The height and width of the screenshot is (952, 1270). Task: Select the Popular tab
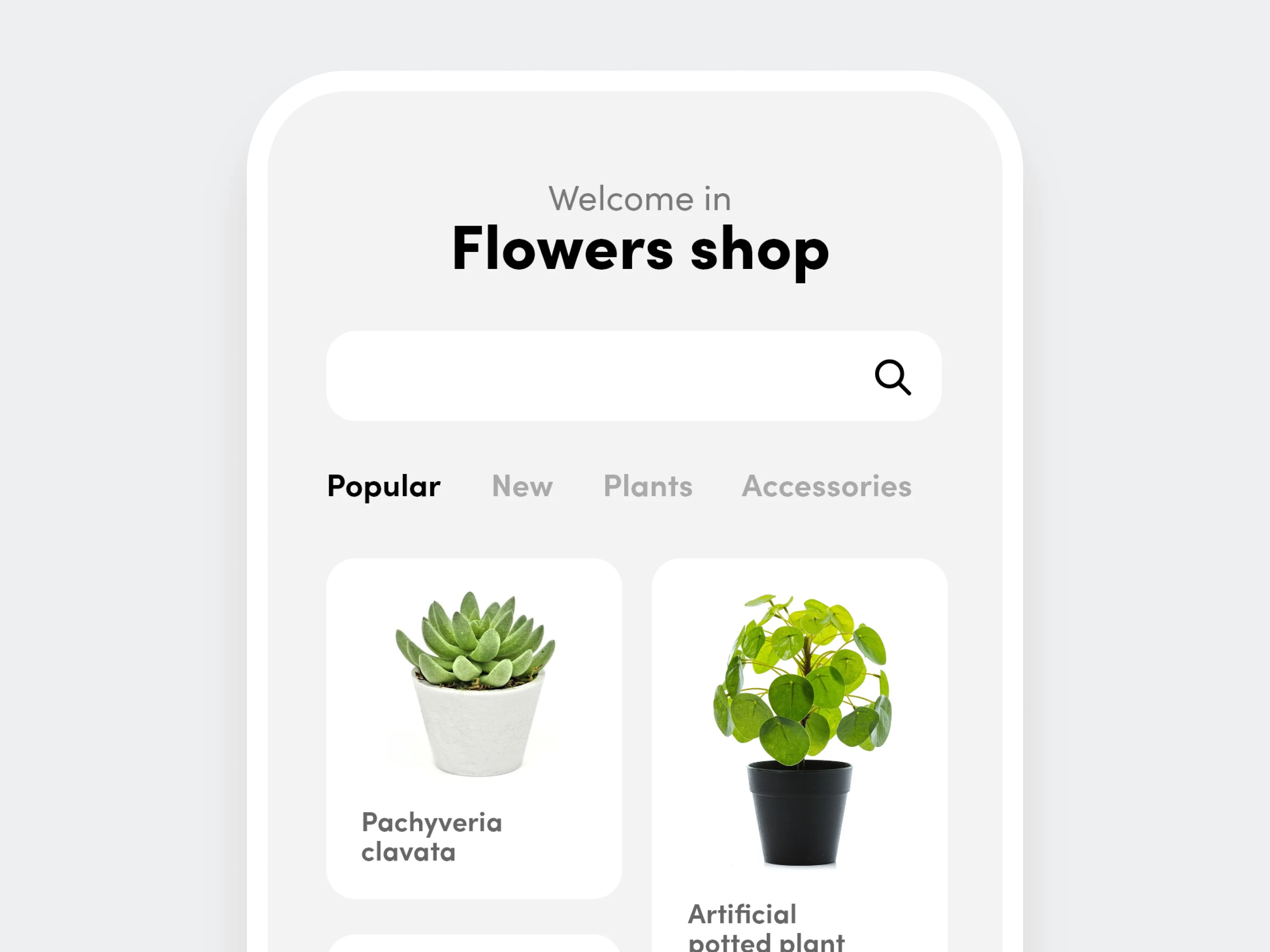(383, 486)
